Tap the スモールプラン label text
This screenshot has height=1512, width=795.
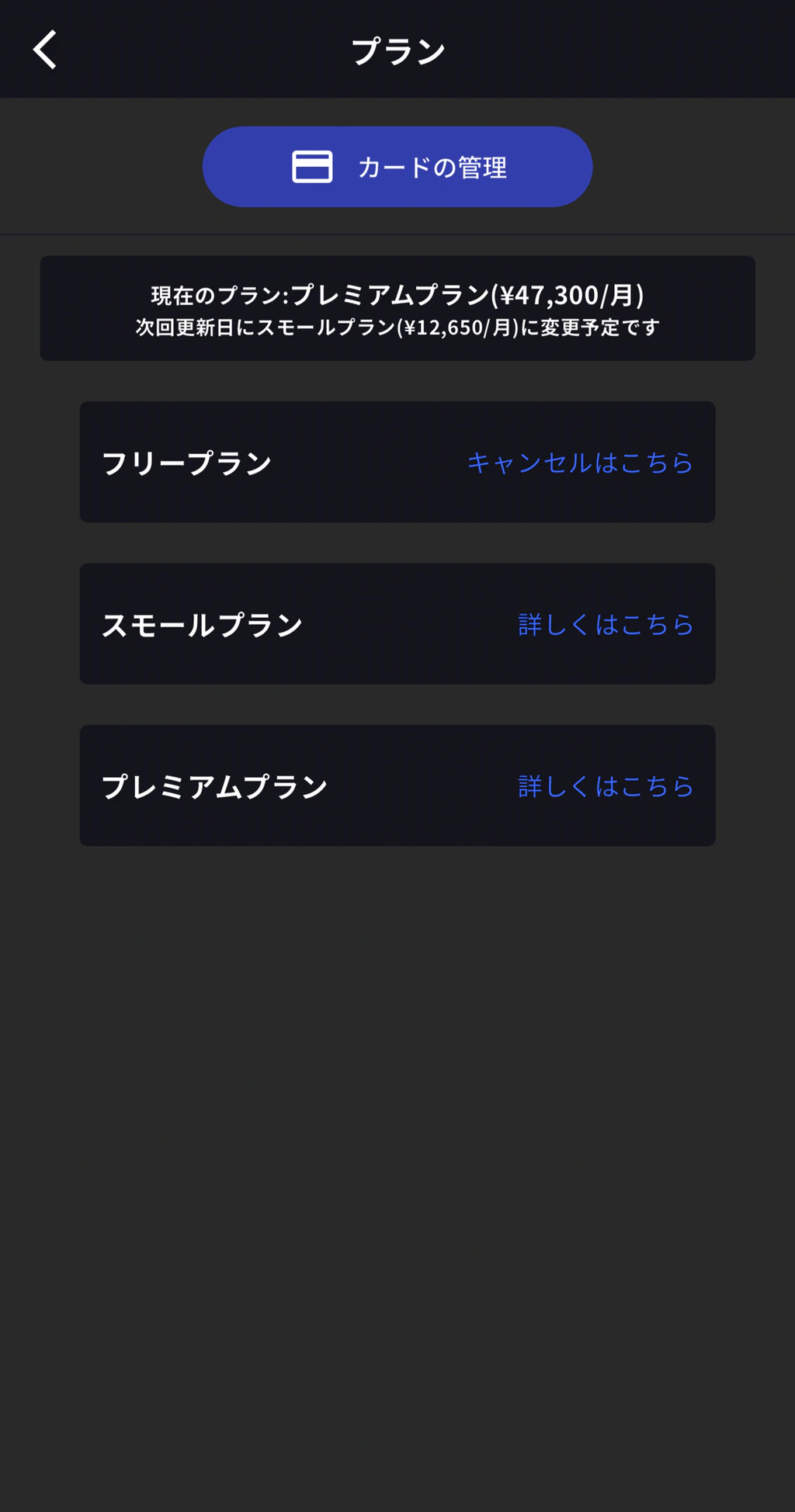click(x=203, y=623)
